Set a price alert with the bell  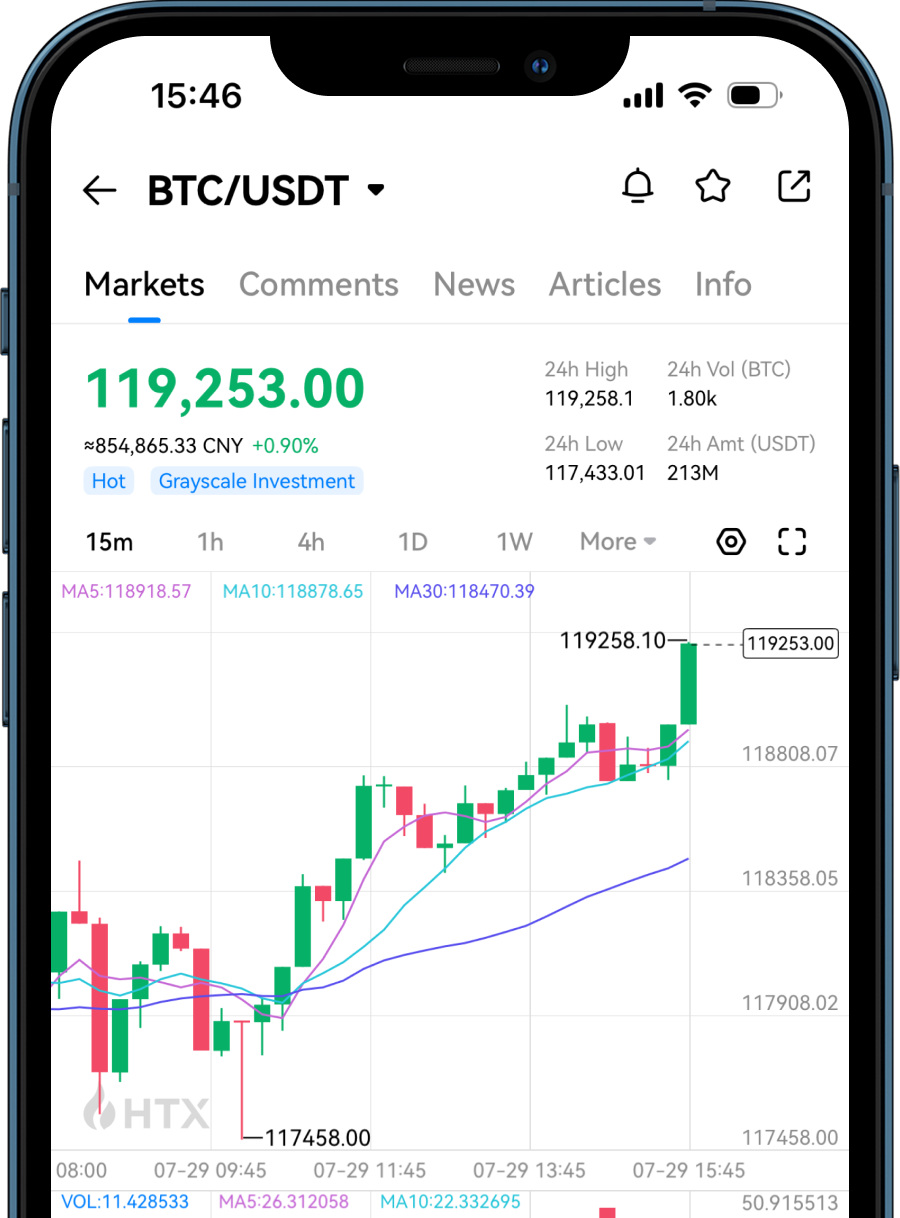637,186
